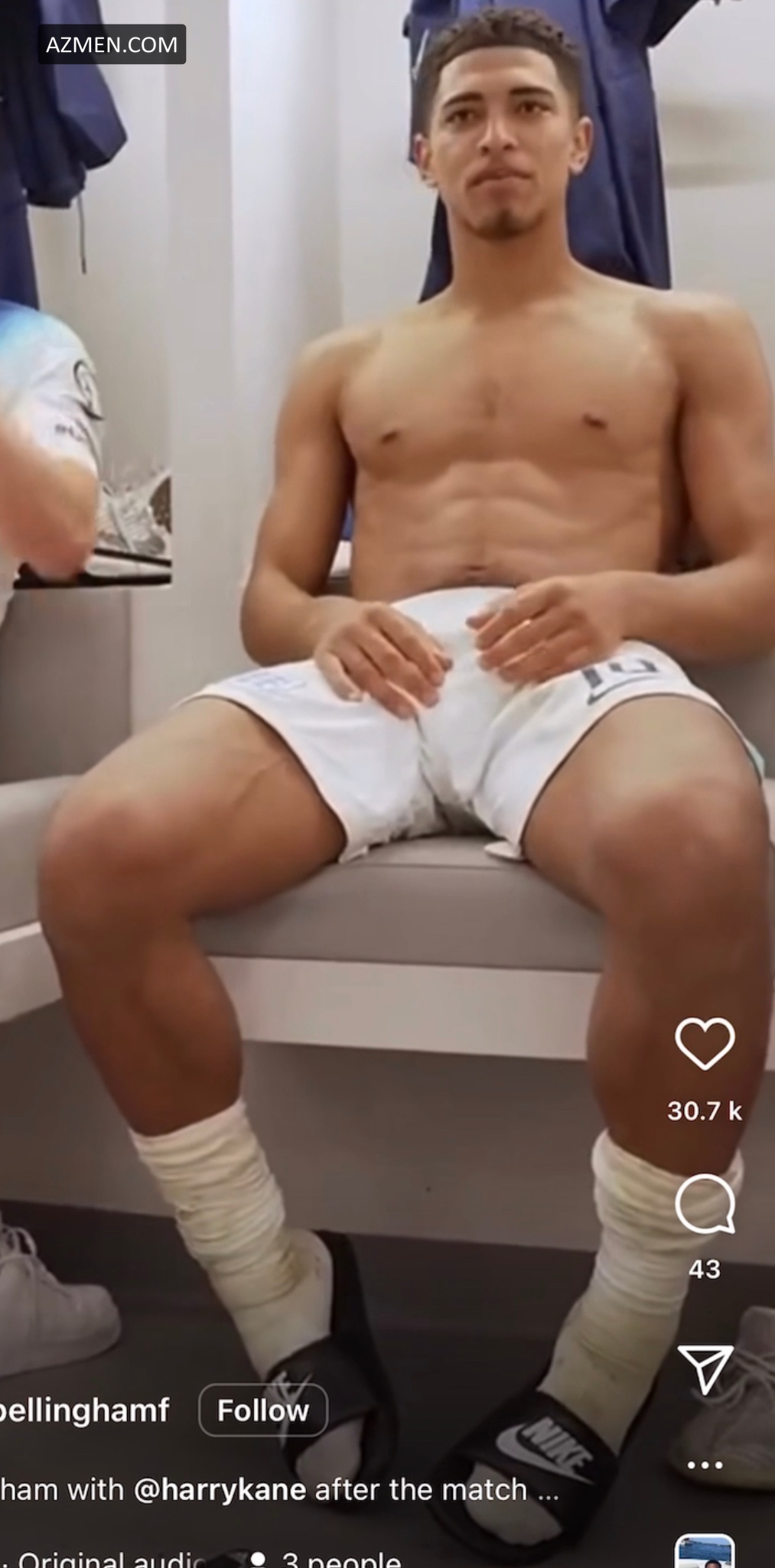Viewport: 775px width, 1568px height.
Task: Like this reel with the heart icon
Action: click(705, 1044)
